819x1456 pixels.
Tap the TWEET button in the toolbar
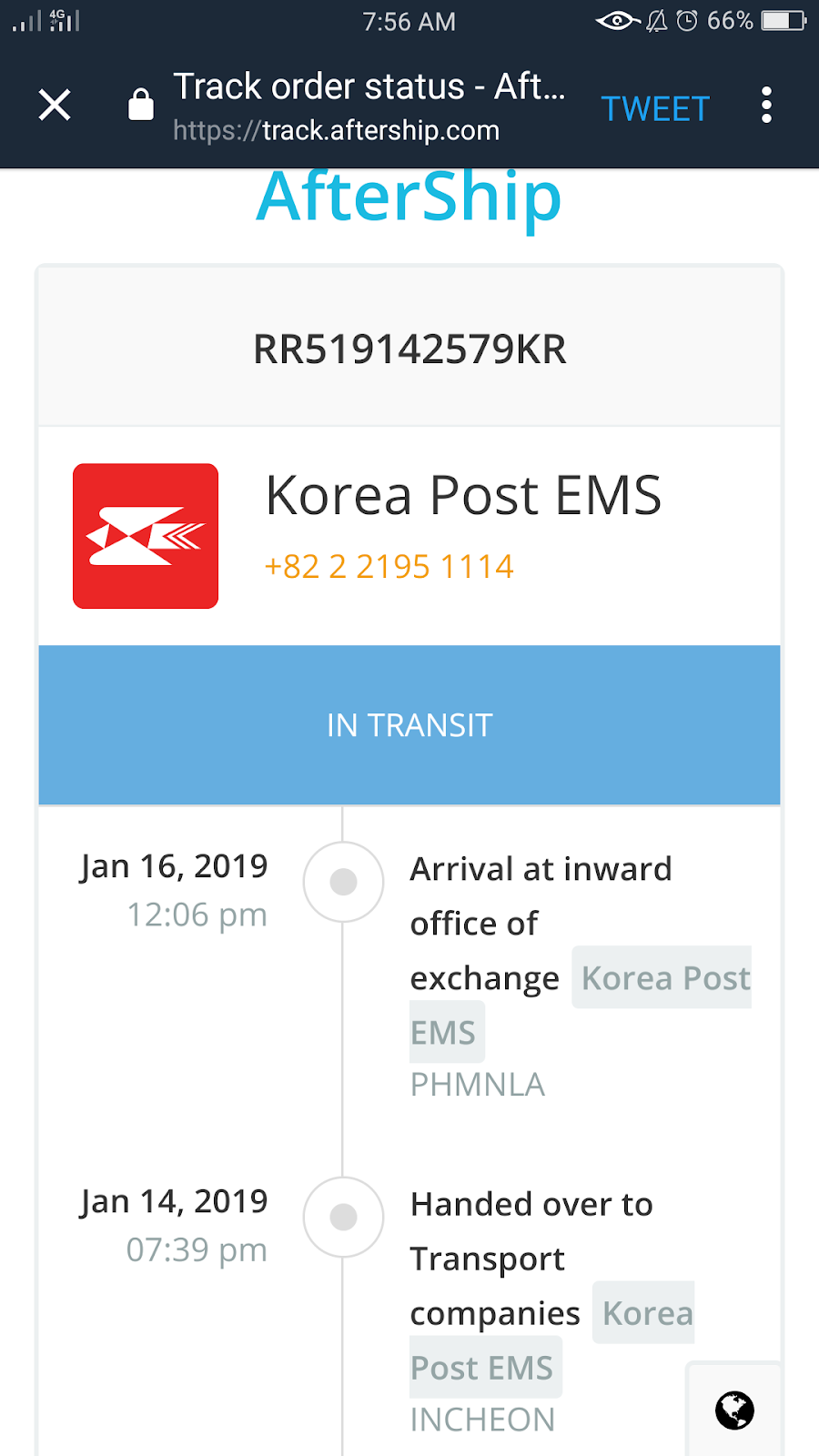[x=654, y=109]
